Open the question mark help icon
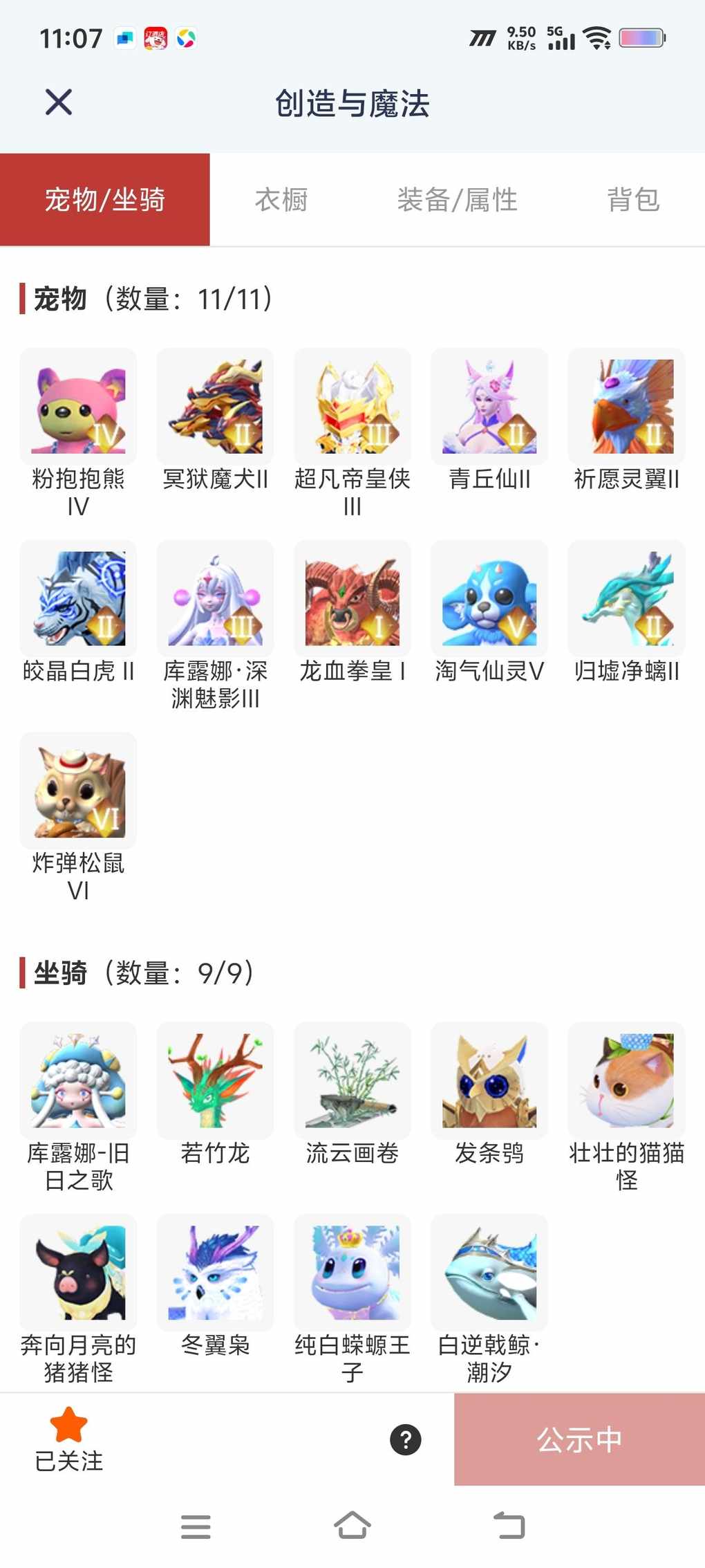The height and width of the screenshot is (1568, 705). [406, 1440]
